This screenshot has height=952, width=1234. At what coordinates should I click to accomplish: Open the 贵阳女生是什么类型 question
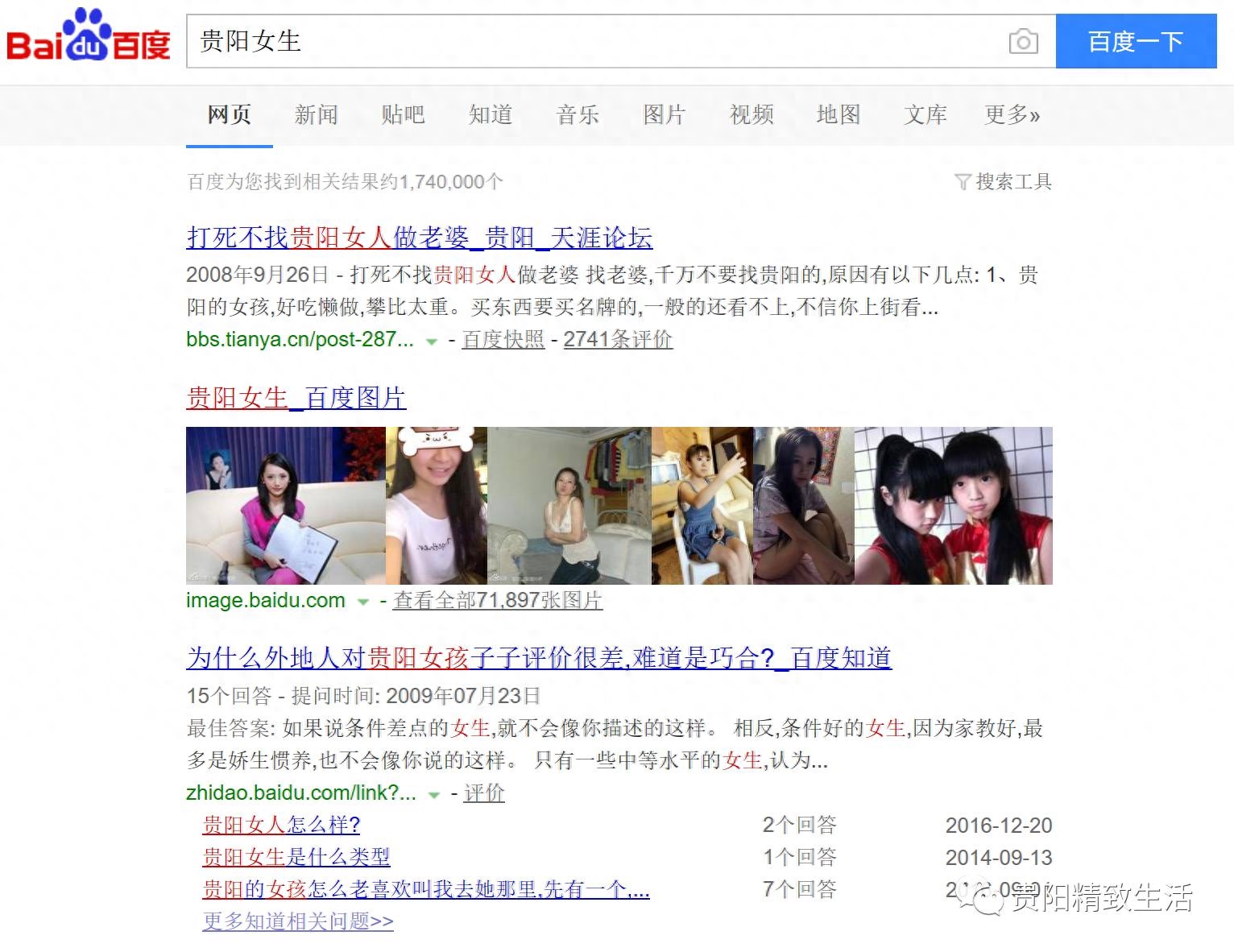tap(296, 857)
